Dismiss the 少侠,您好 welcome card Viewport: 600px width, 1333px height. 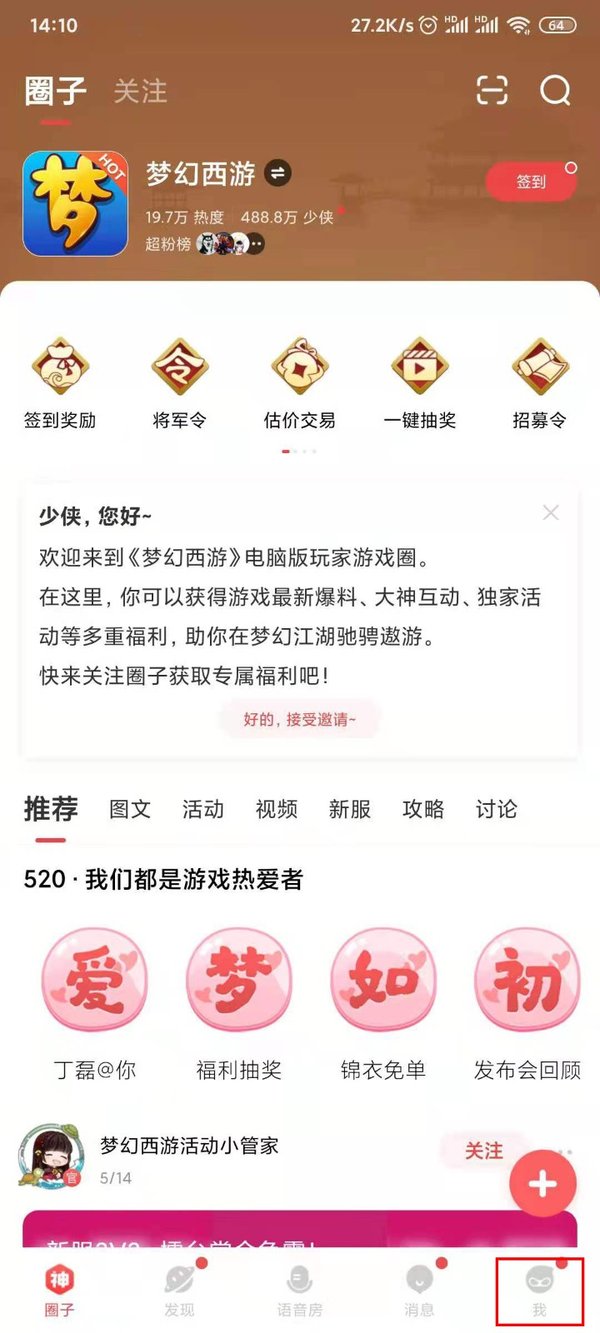click(x=550, y=513)
